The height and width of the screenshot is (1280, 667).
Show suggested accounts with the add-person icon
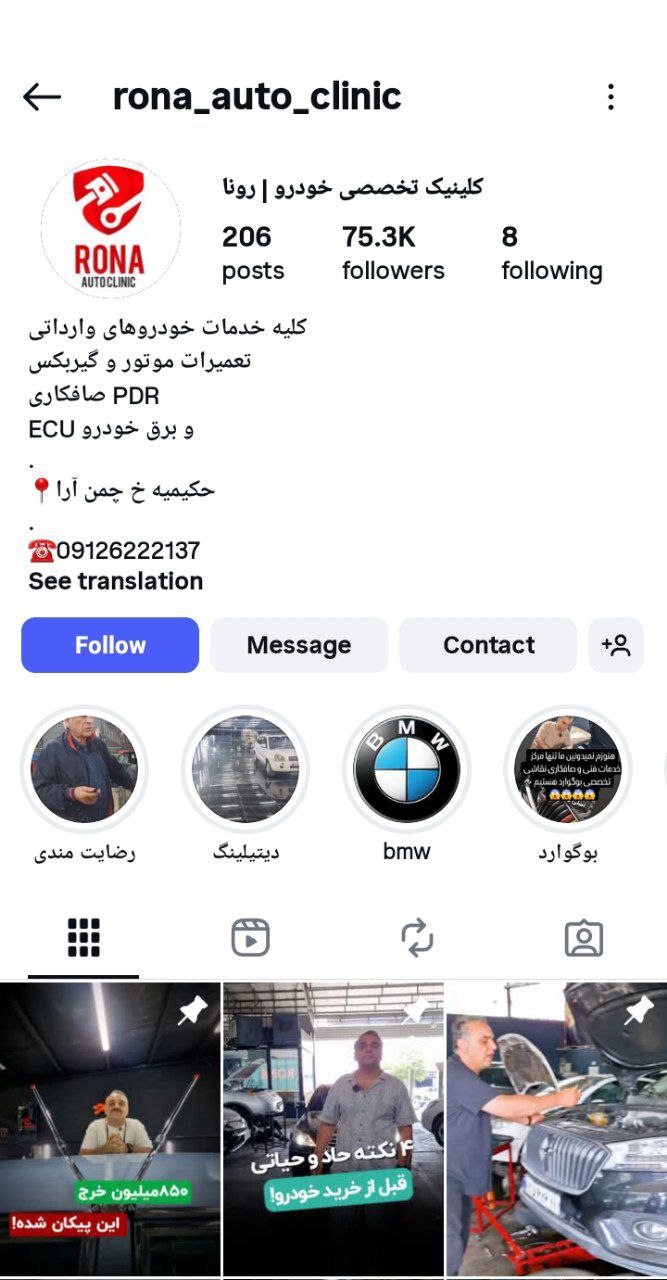point(616,645)
